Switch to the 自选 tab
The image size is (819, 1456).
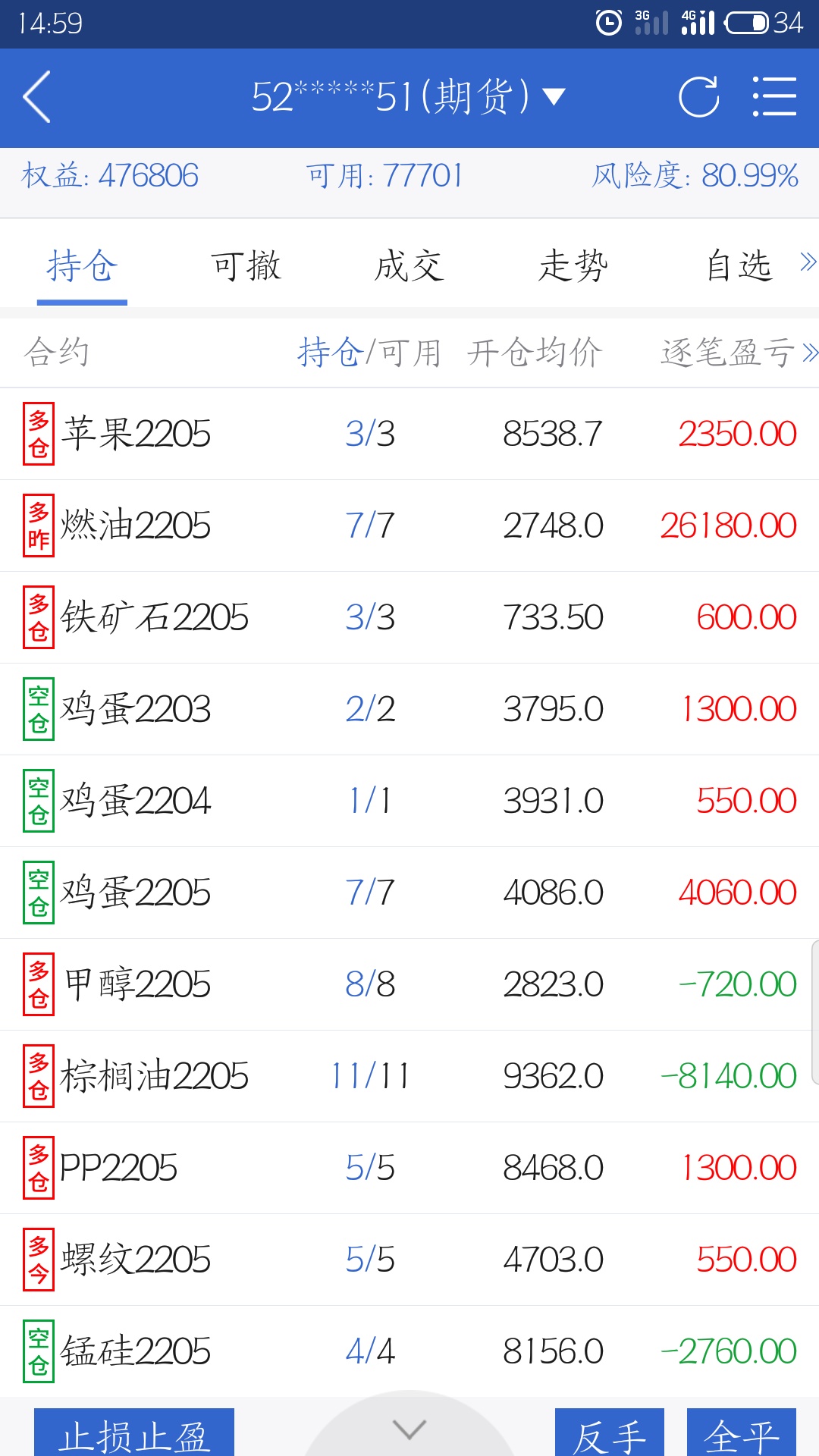[x=738, y=266]
